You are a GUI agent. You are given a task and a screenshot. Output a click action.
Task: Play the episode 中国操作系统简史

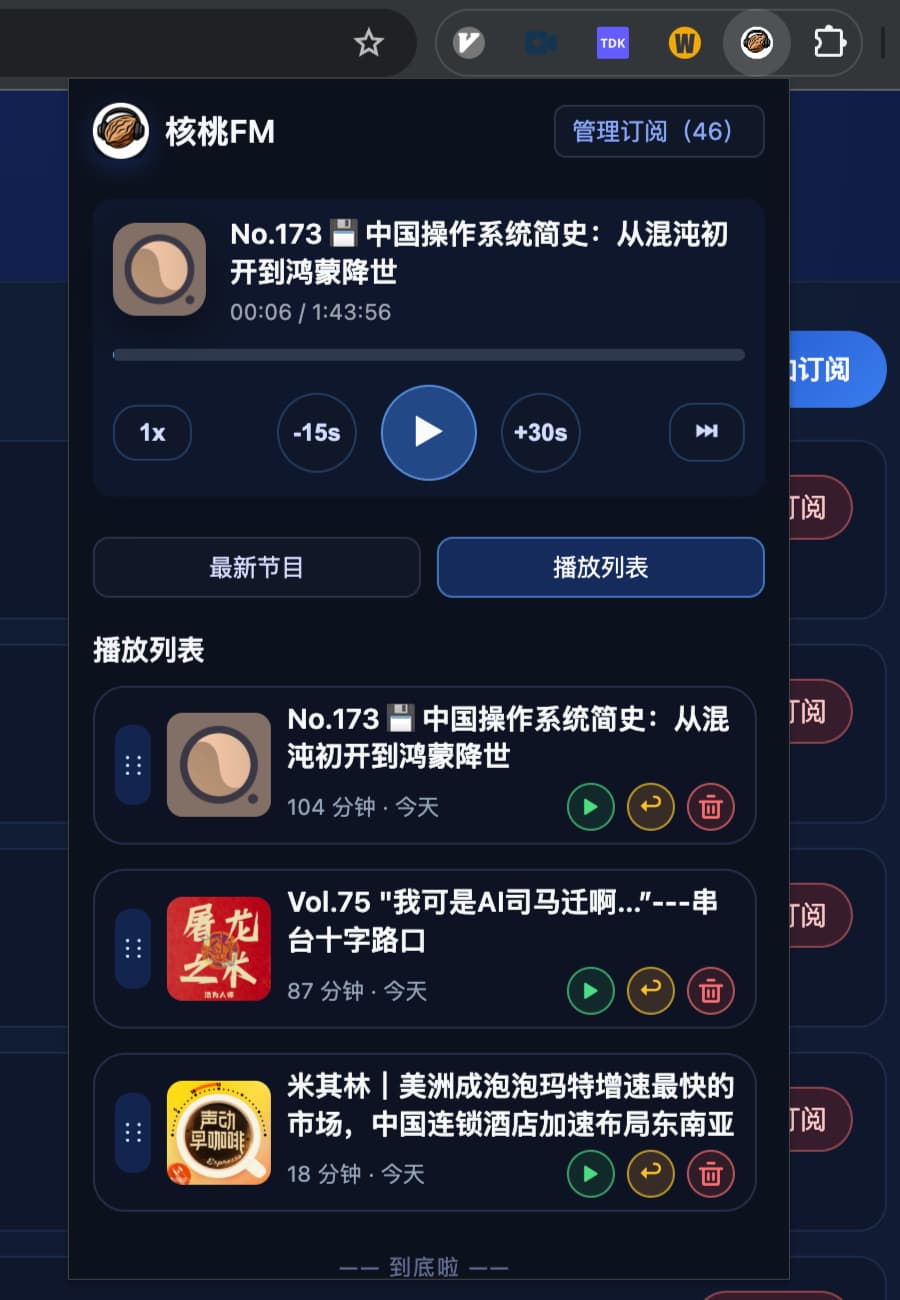428,432
